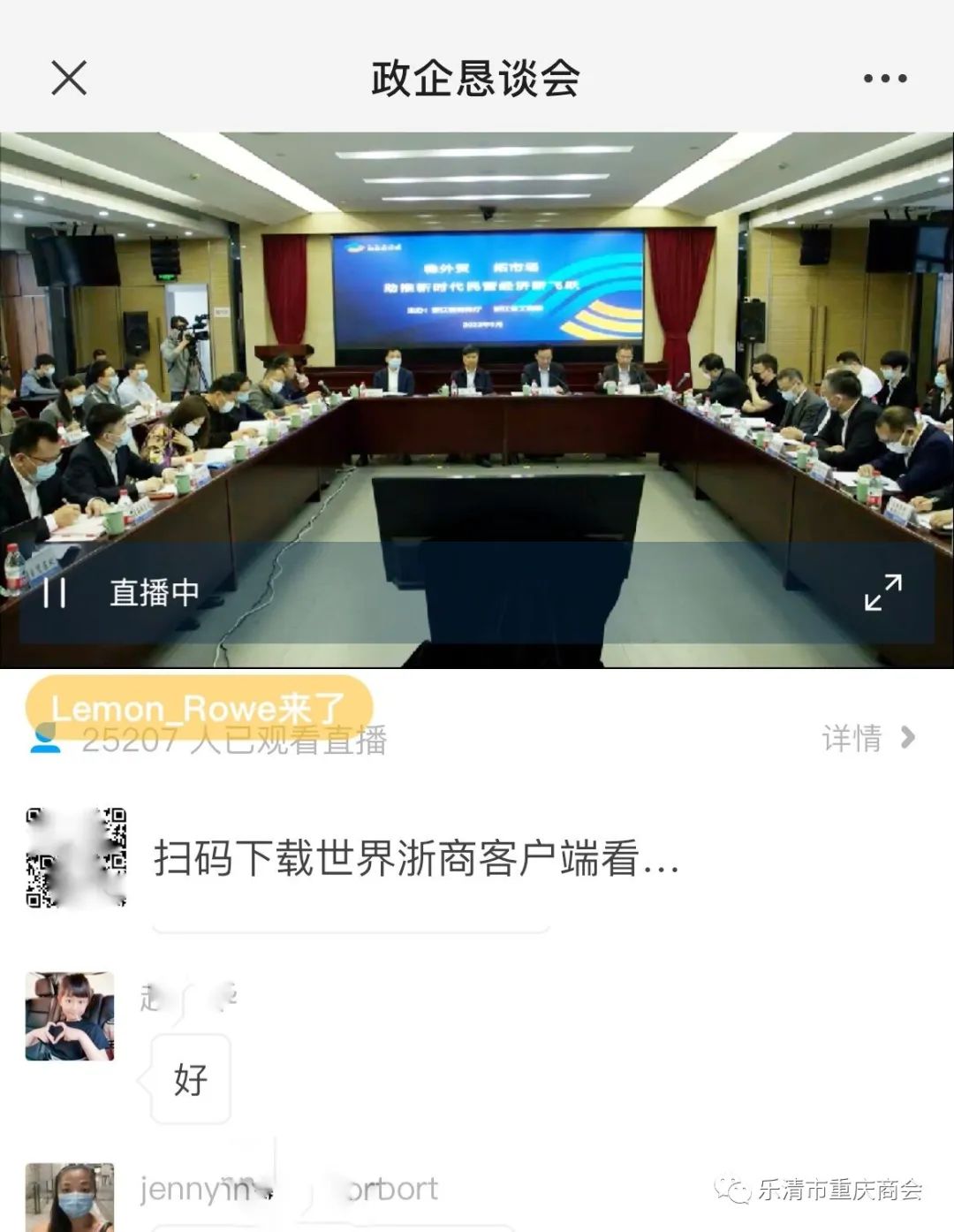
Task: Open the 详情 details link
Action: point(867,738)
